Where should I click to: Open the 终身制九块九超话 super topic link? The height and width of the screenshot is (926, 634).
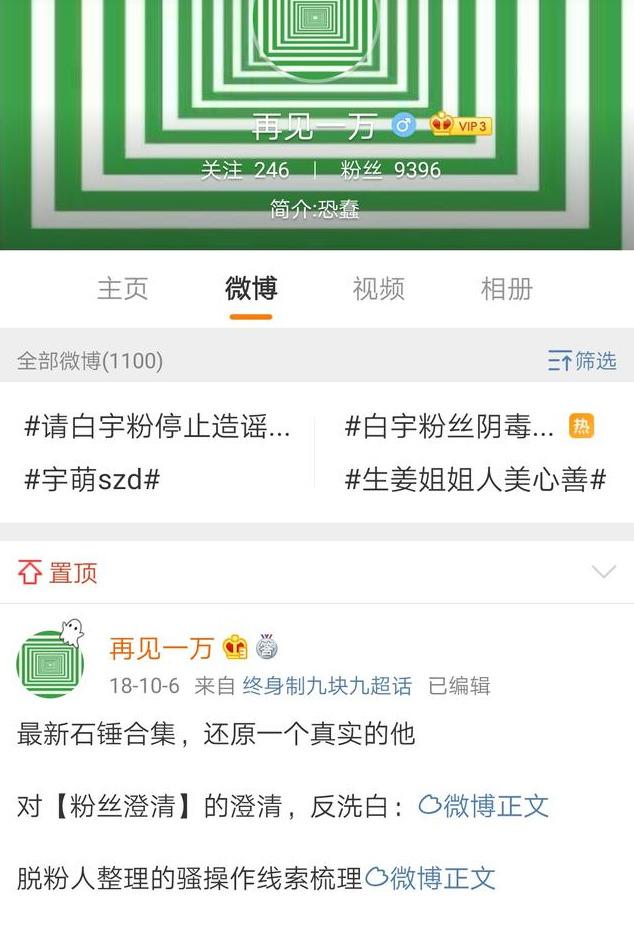tap(327, 686)
